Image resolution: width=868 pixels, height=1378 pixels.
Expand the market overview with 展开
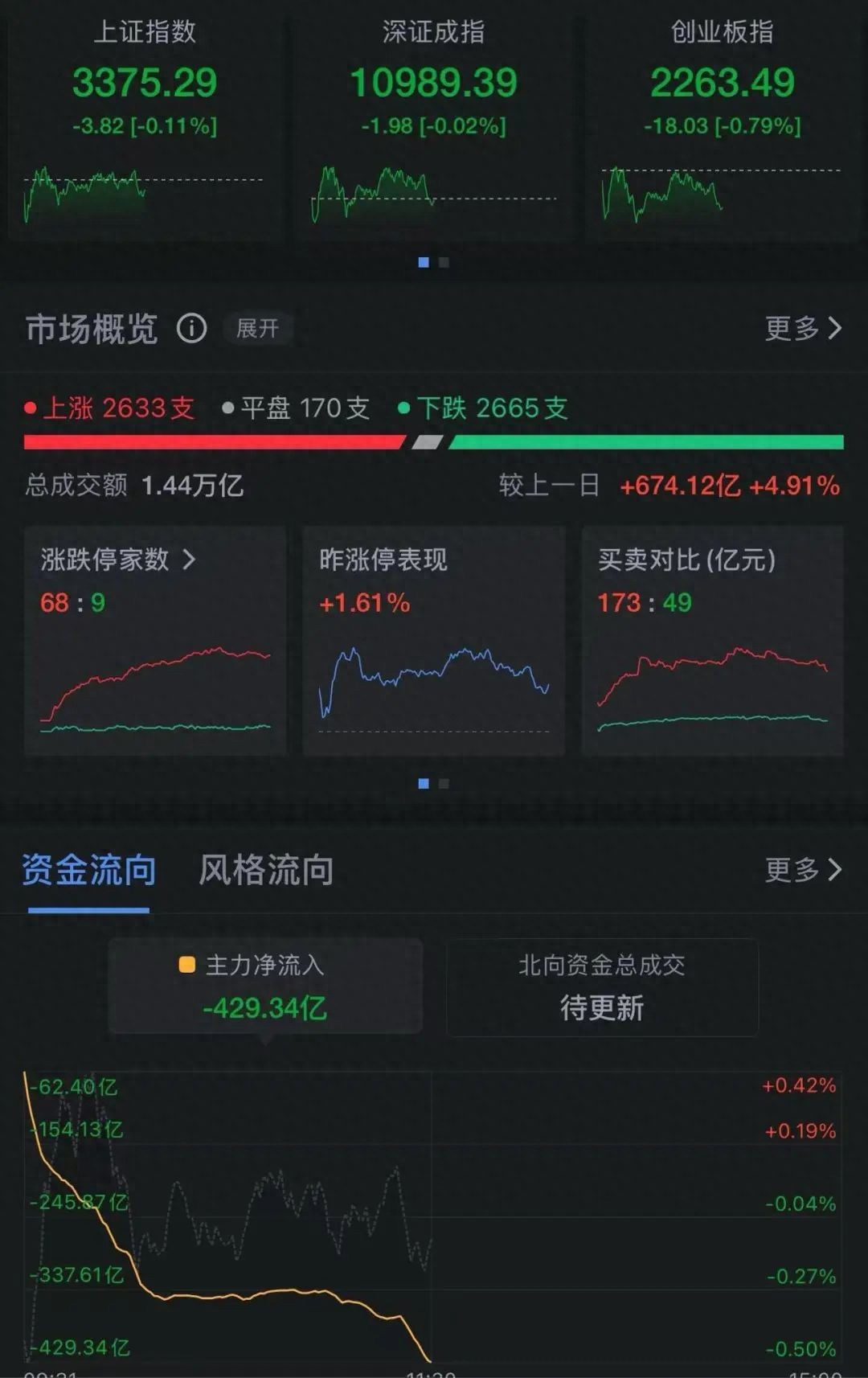(x=257, y=328)
